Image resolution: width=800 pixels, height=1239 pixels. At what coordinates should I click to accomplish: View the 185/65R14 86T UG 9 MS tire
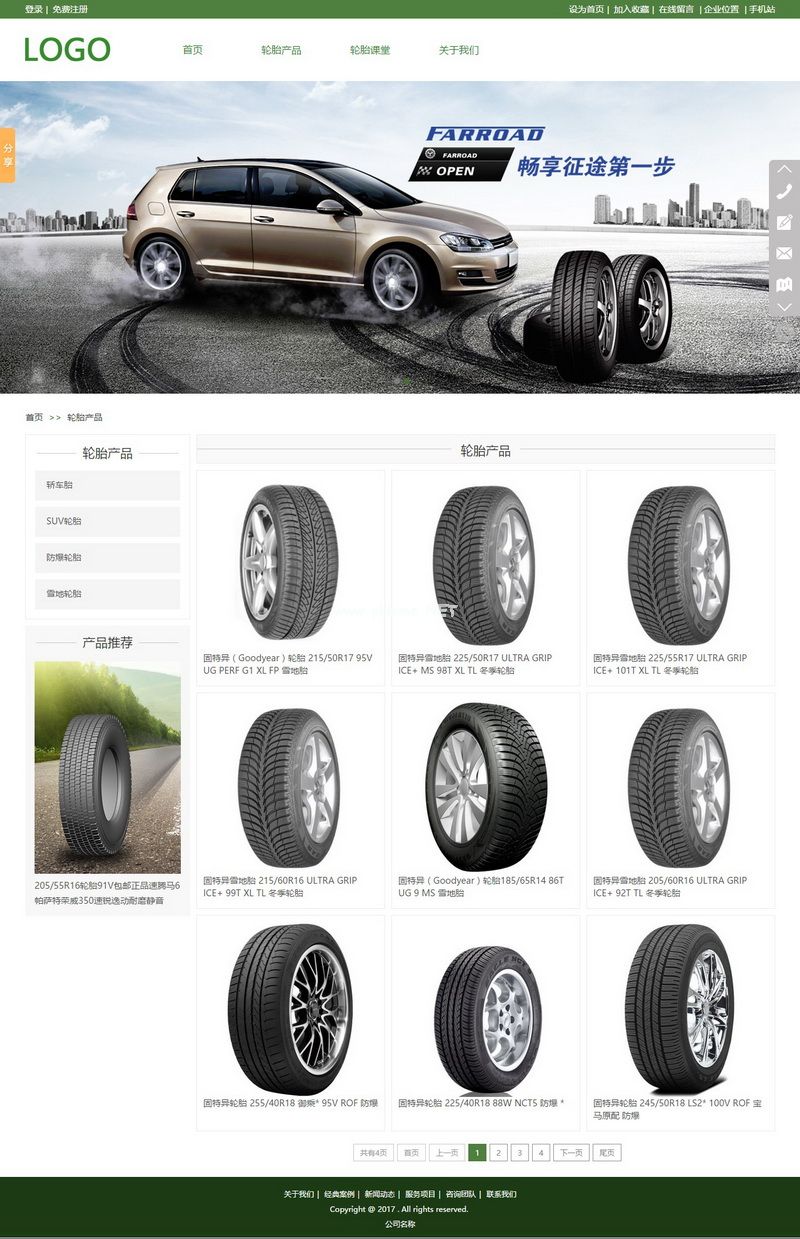click(485, 798)
